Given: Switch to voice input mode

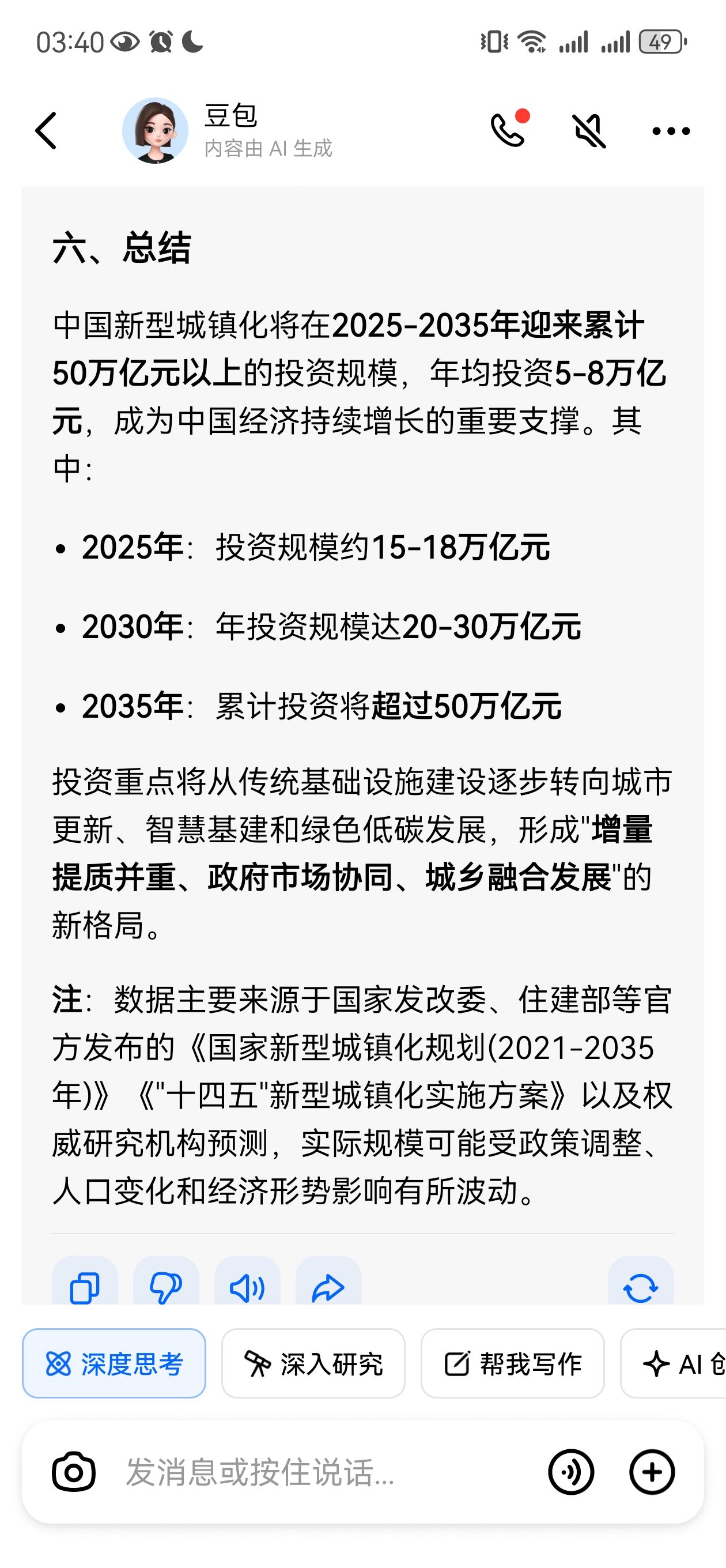Looking at the screenshot, I should coord(571,1473).
